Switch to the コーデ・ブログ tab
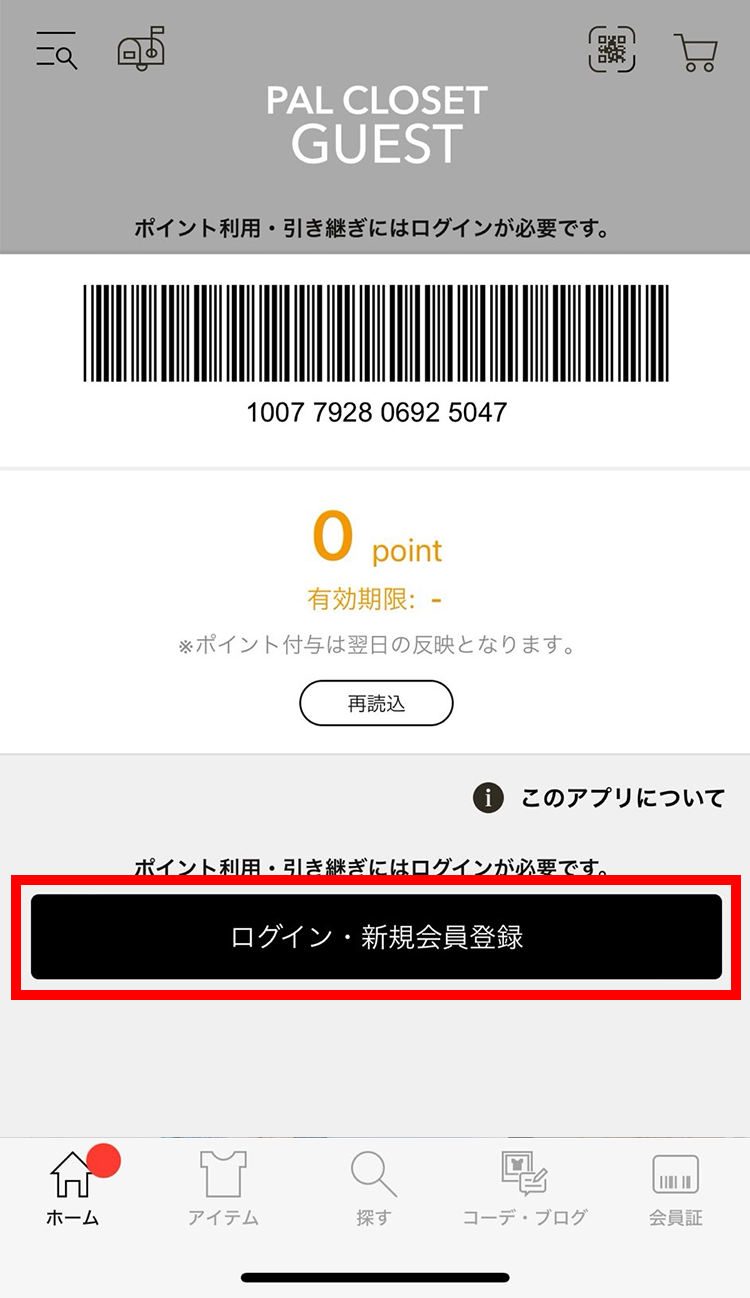Screen dimensions: 750x1298 coord(525,1189)
